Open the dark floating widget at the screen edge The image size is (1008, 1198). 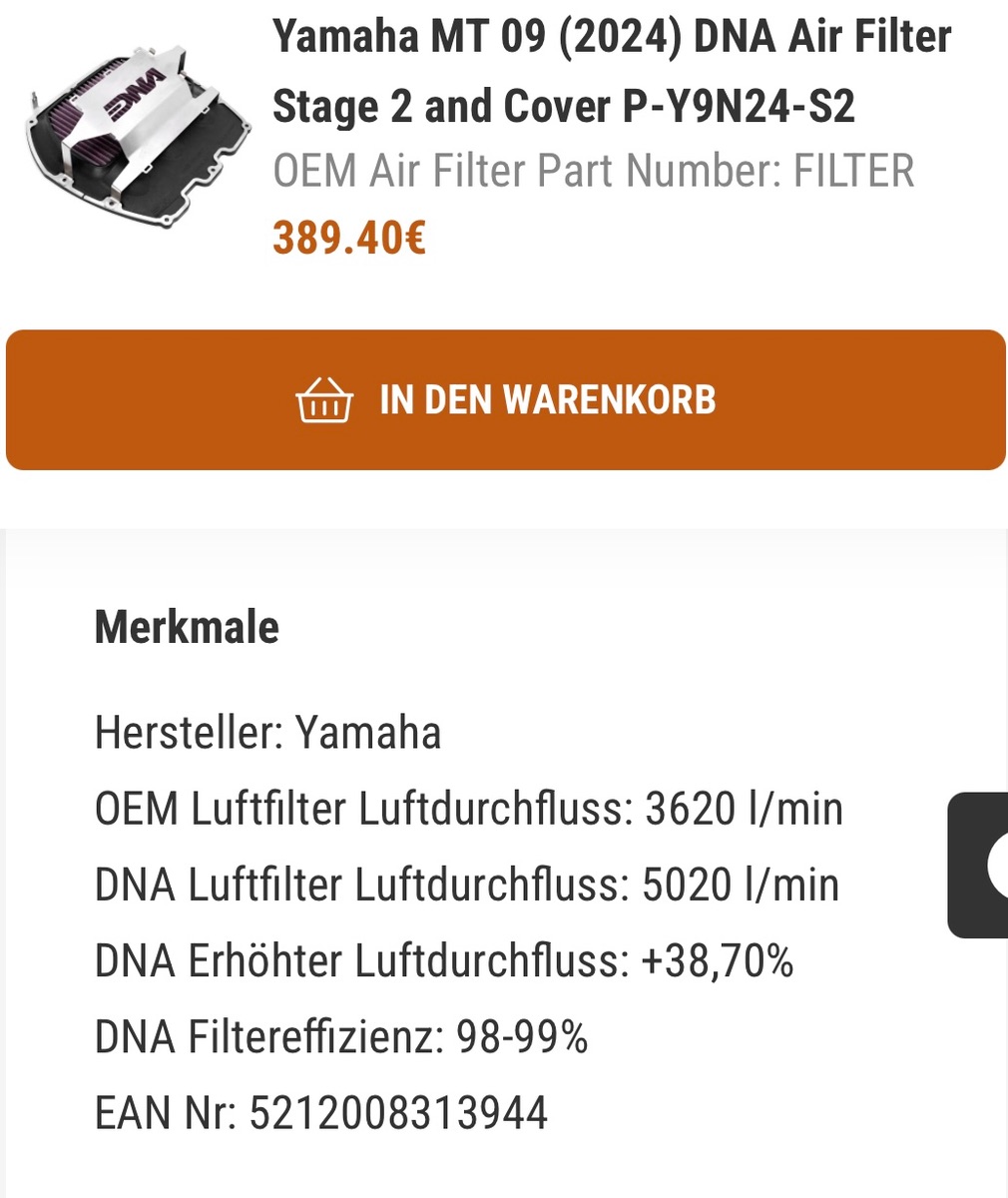pos(981,865)
